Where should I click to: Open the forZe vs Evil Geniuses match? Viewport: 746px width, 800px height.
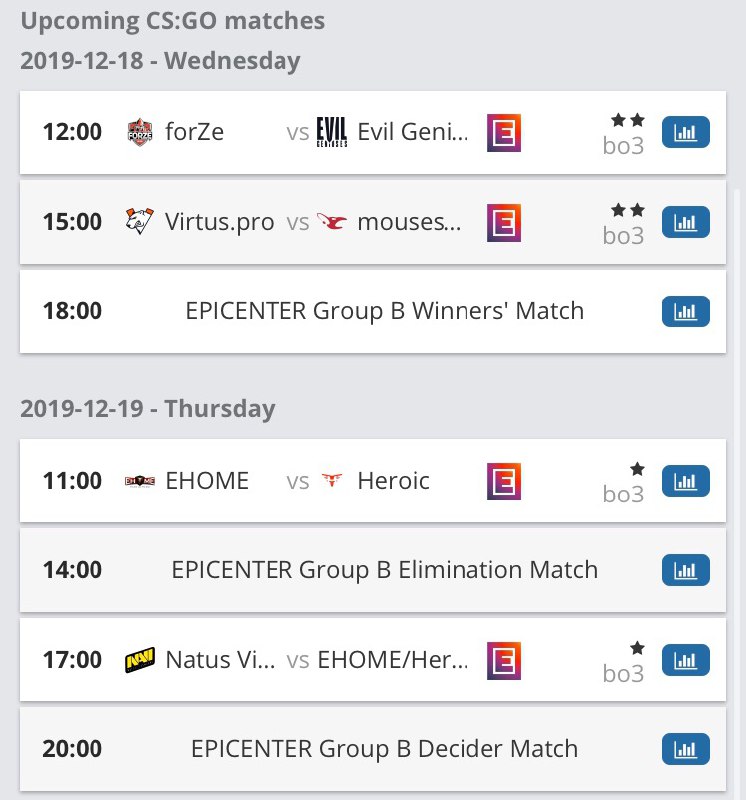tap(300, 132)
